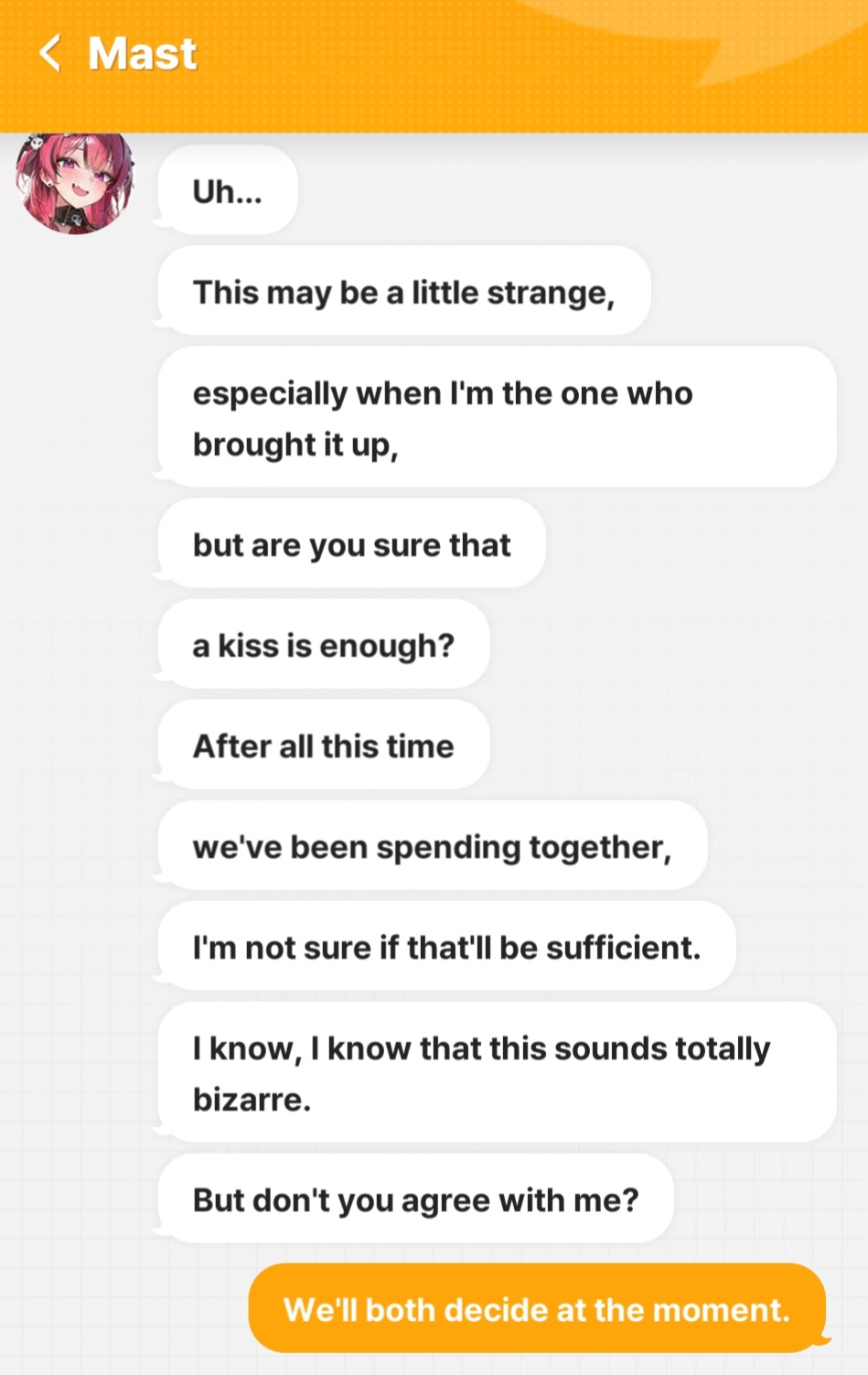868x1375 pixels.
Task: Select reply "We'll both decide at the moment."
Action: [537, 1309]
